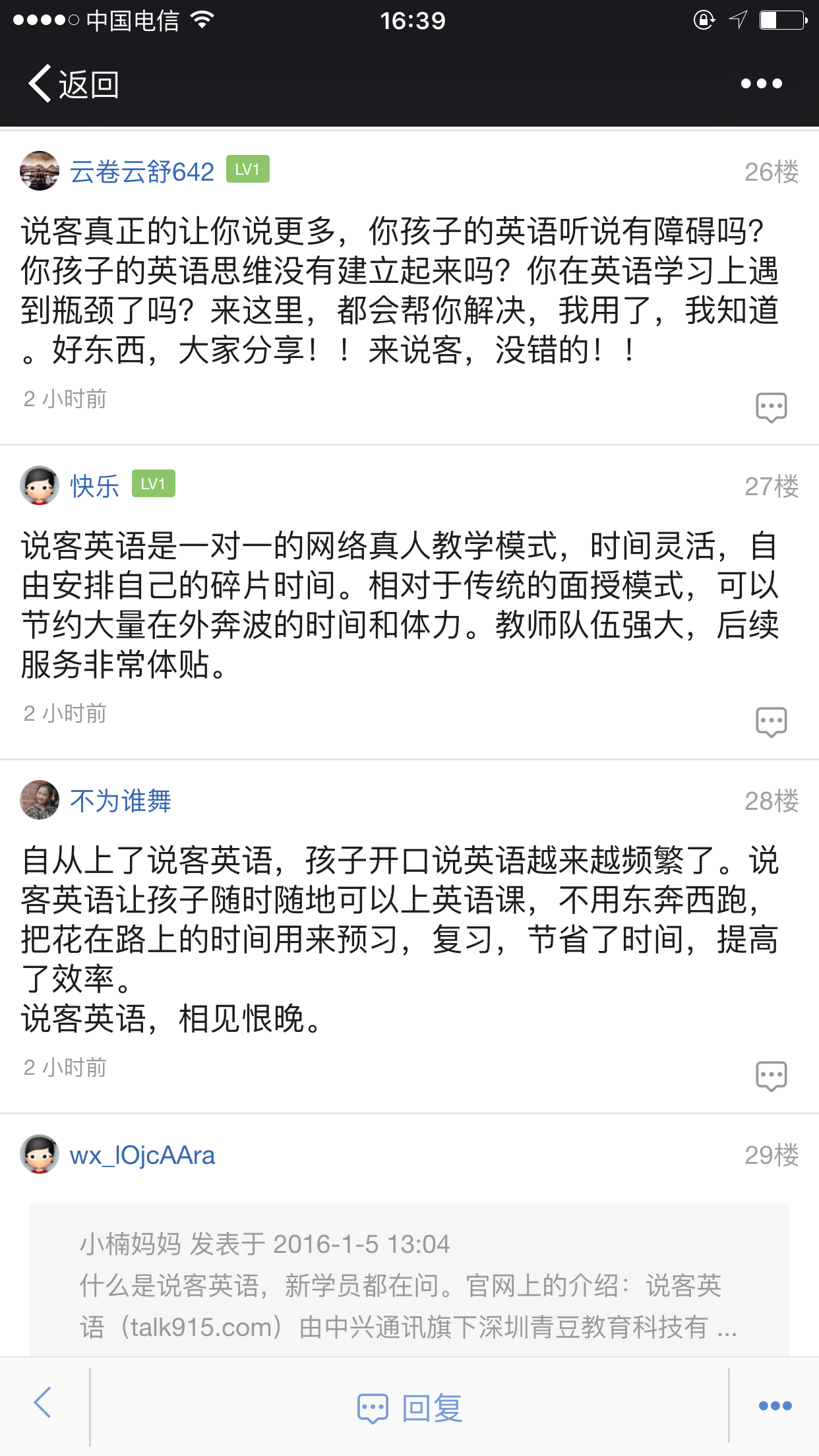Image resolution: width=819 pixels, height=1456 pixels.
Task: View 快乐's user profile
Action: point(95,487)
